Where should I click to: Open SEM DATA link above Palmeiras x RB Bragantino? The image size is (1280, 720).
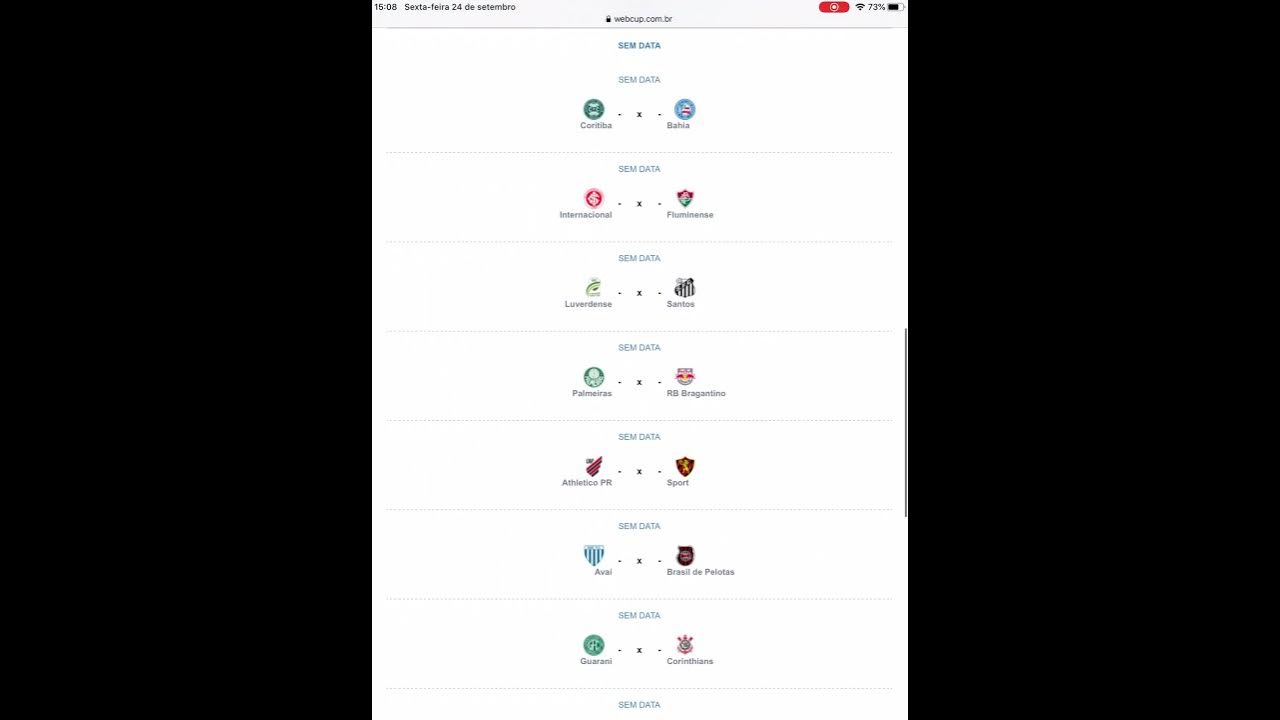coord(639,348)
